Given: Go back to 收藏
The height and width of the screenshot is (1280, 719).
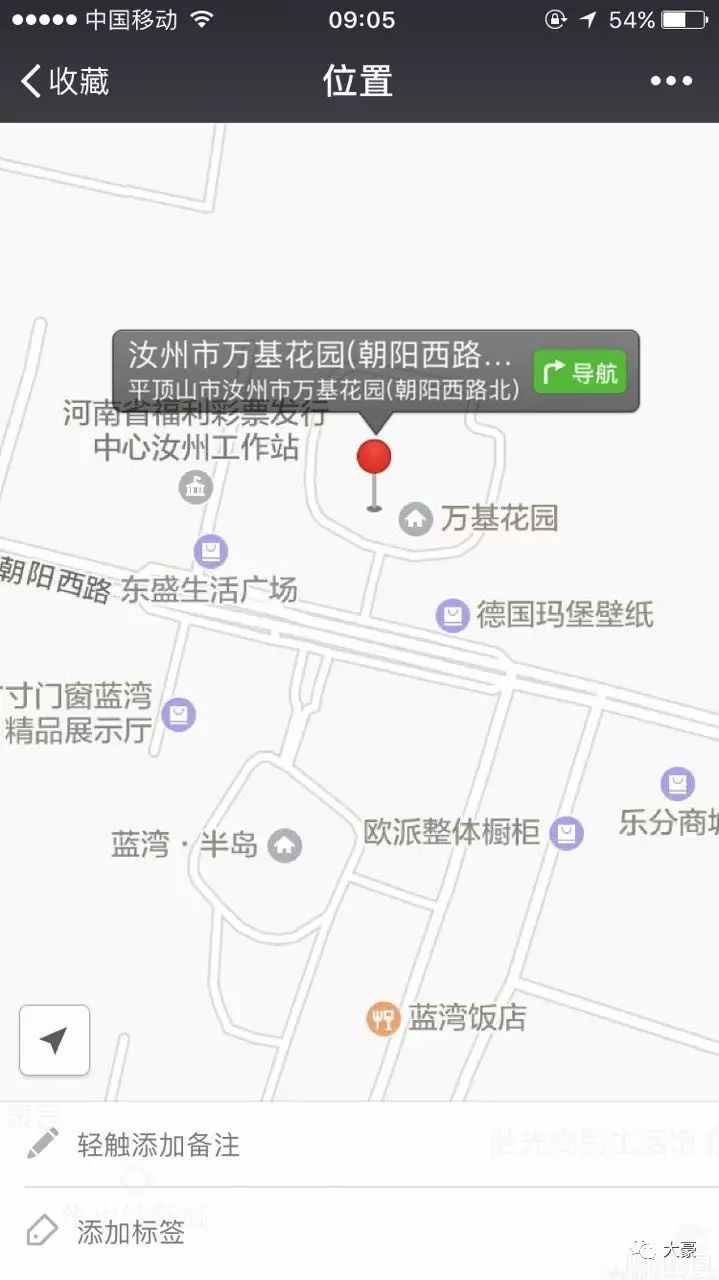Looking at the screenshot, I should (x=65, y=81).
